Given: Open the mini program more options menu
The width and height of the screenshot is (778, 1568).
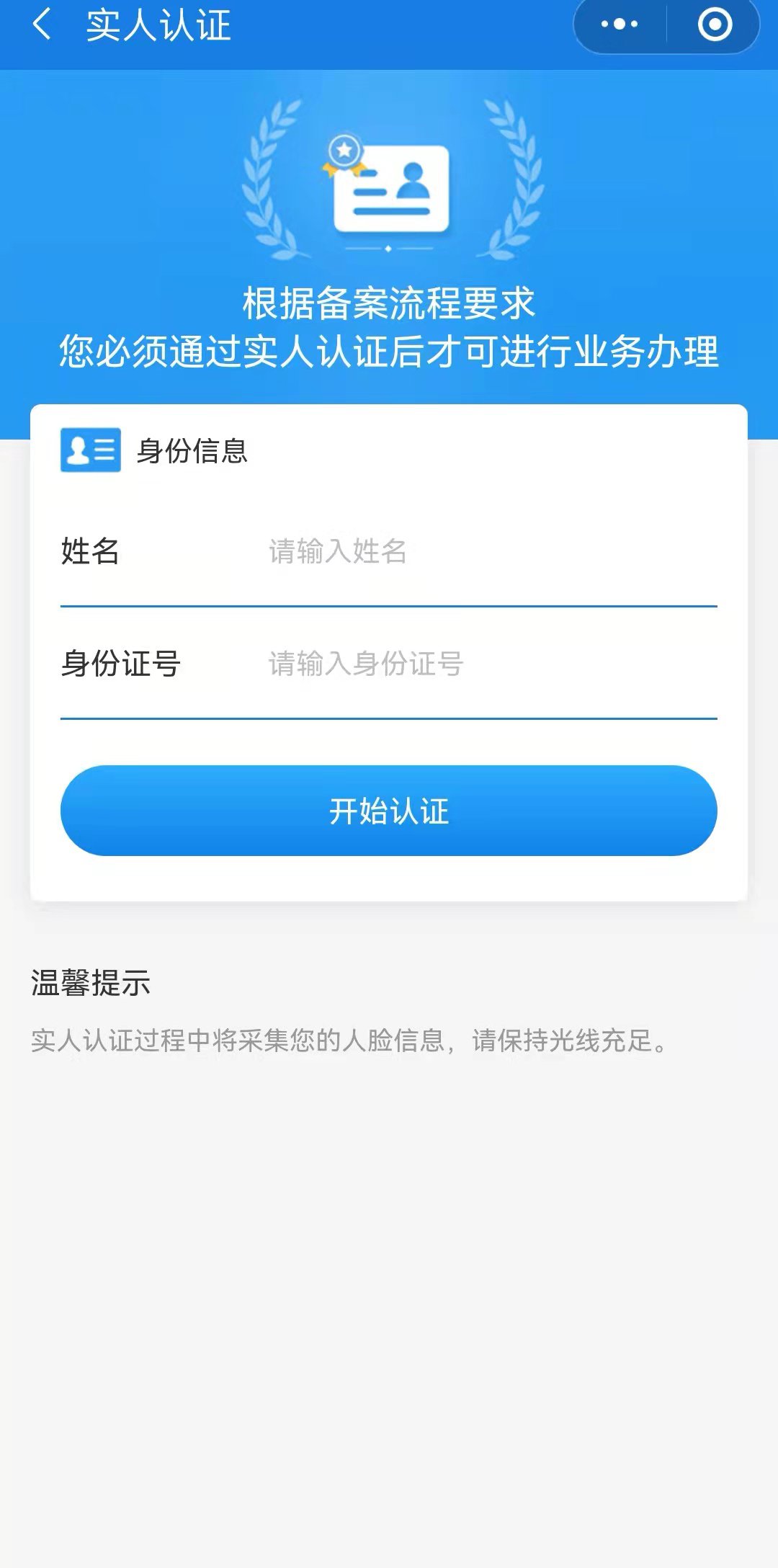Looking at the screenshot, I should pyautogui.click(x=620, y=24).
